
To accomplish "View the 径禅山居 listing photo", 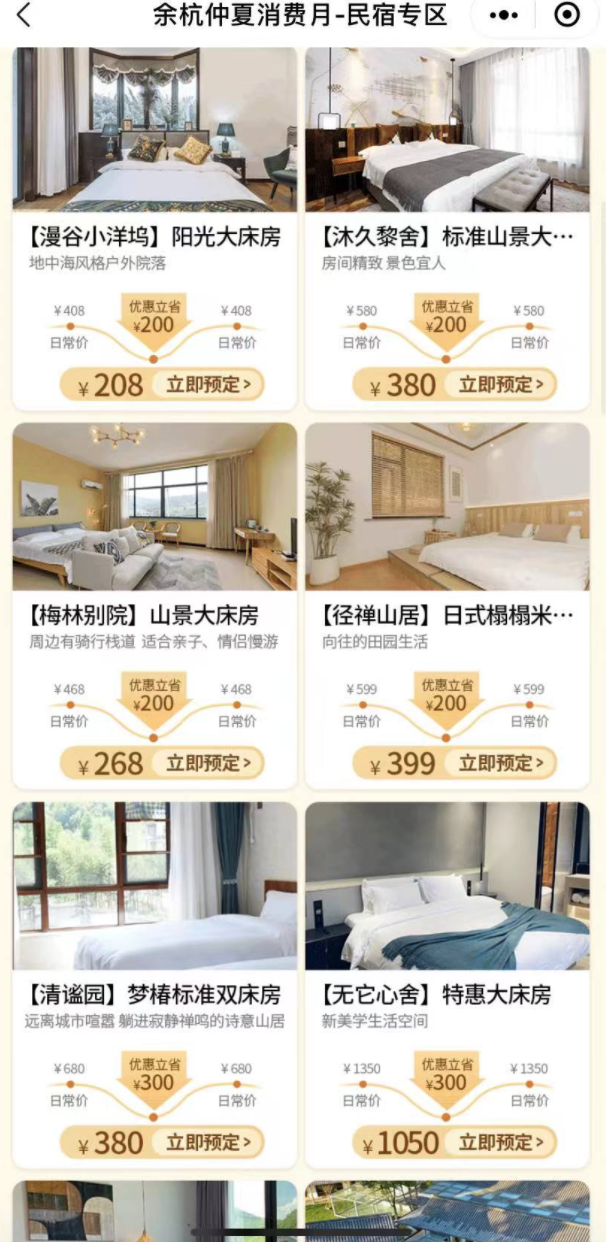I will point(447,507).
